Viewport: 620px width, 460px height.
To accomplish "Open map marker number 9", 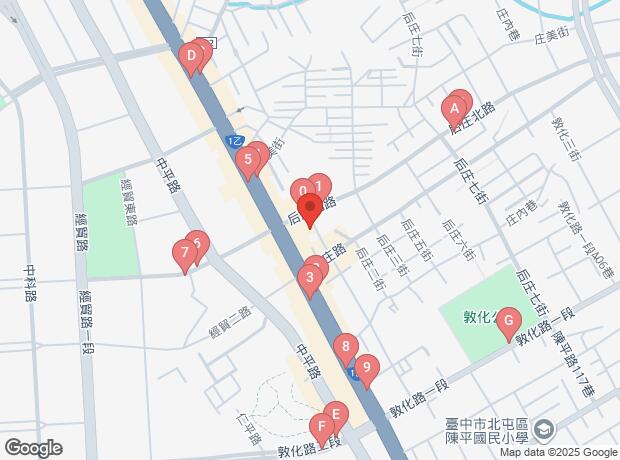I will 367,368.
